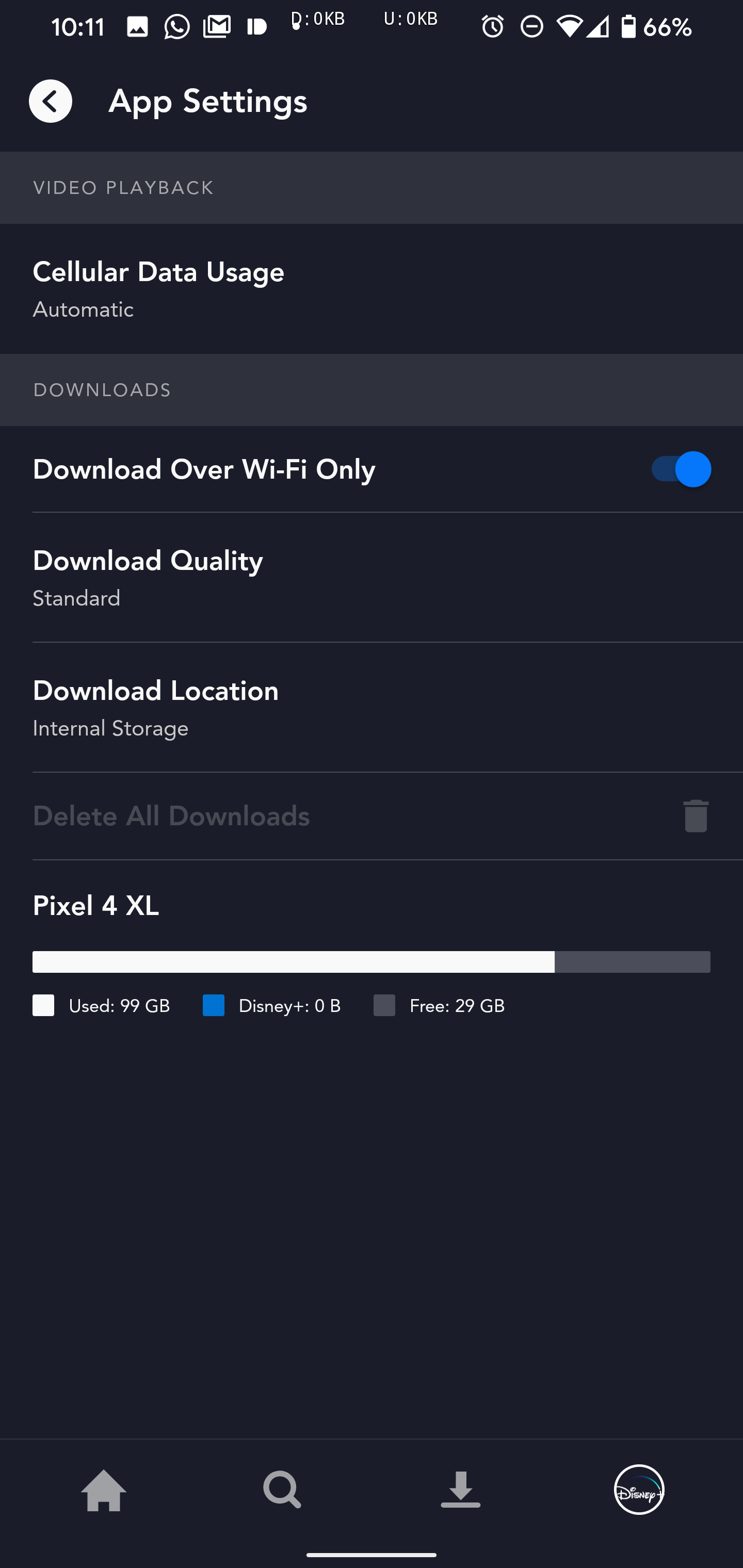Tap the white Used storage legend square
Screen dimensions: 743x1568
pos(43,1006)
